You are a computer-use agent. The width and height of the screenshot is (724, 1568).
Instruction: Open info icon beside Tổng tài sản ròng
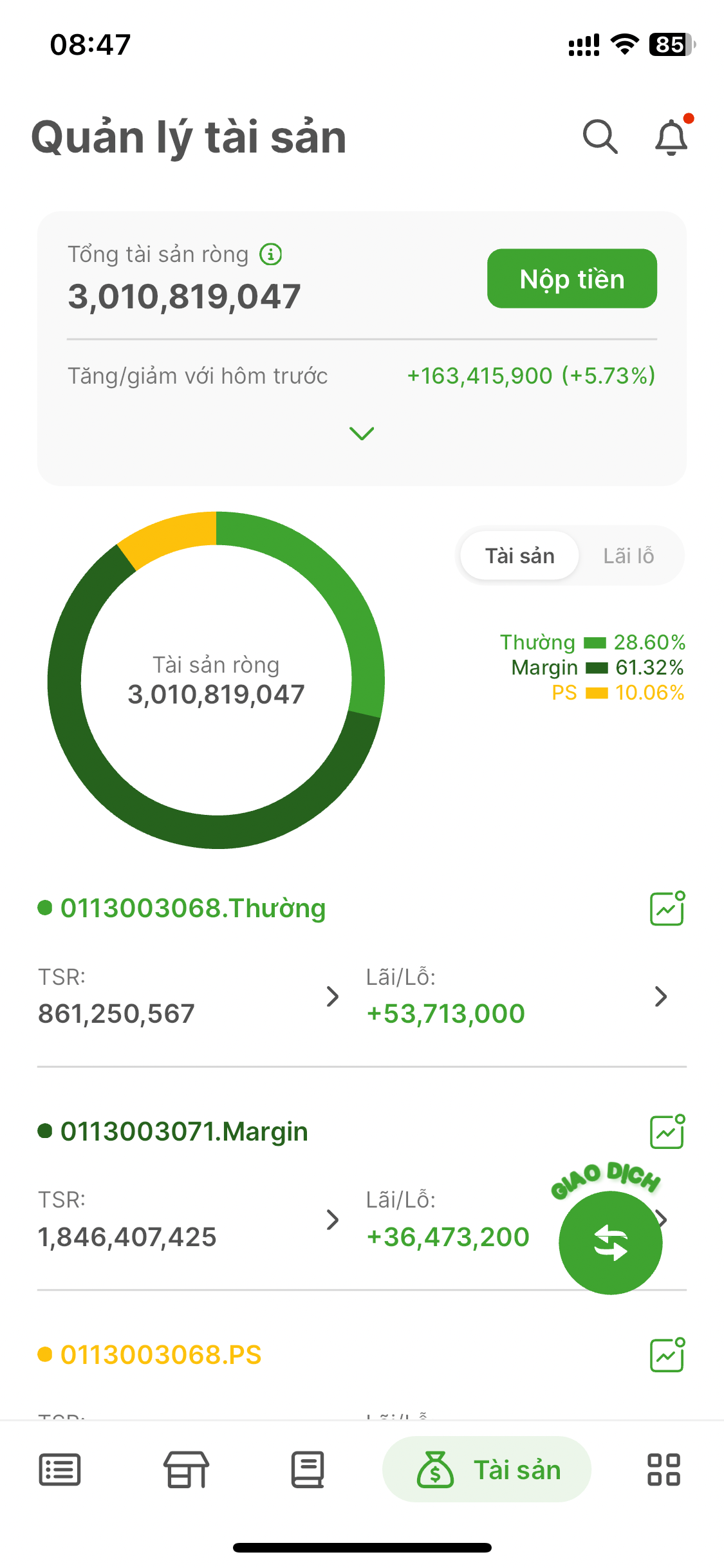271,255
